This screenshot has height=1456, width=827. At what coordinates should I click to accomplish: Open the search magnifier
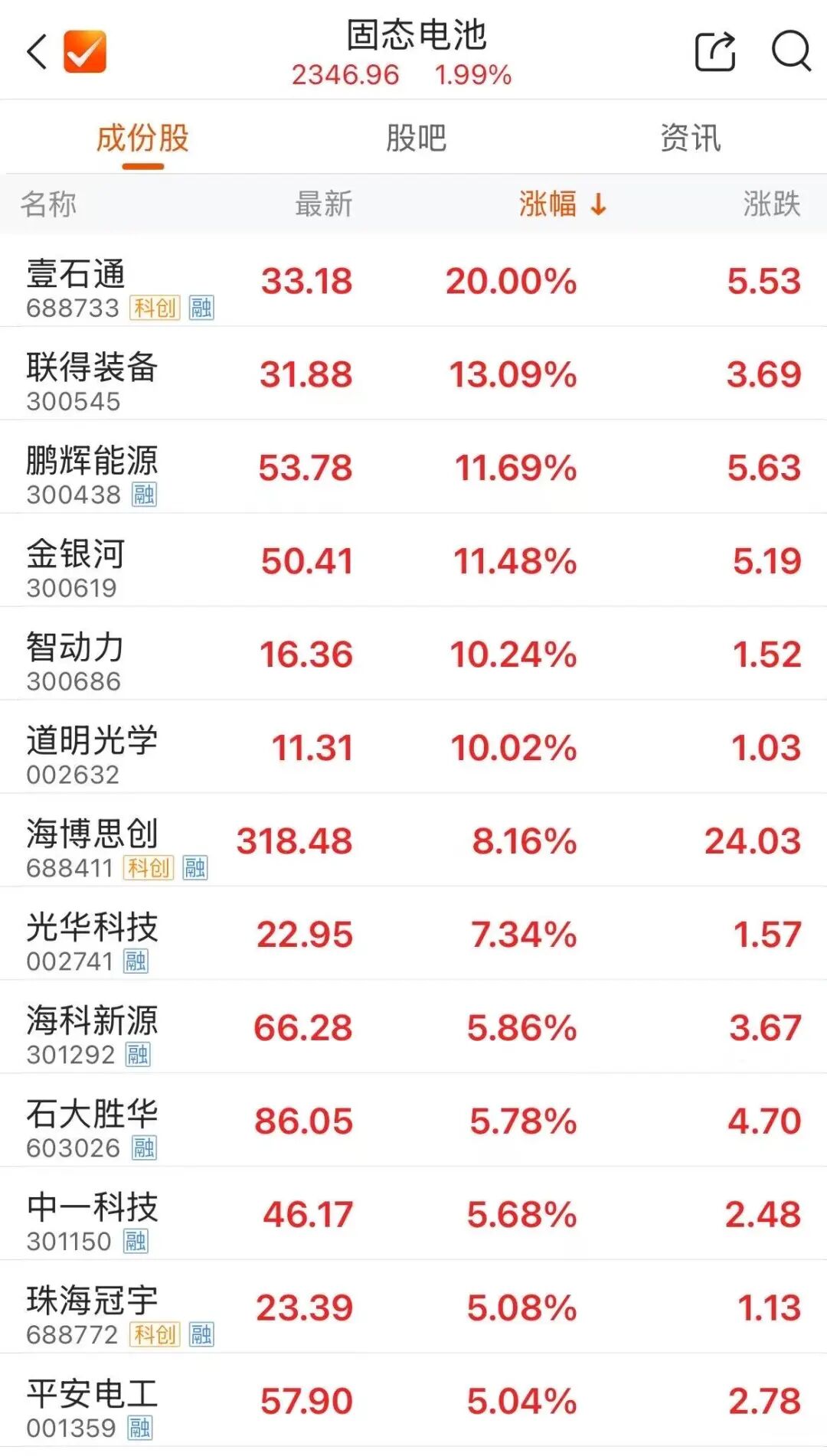pos(790,52)
